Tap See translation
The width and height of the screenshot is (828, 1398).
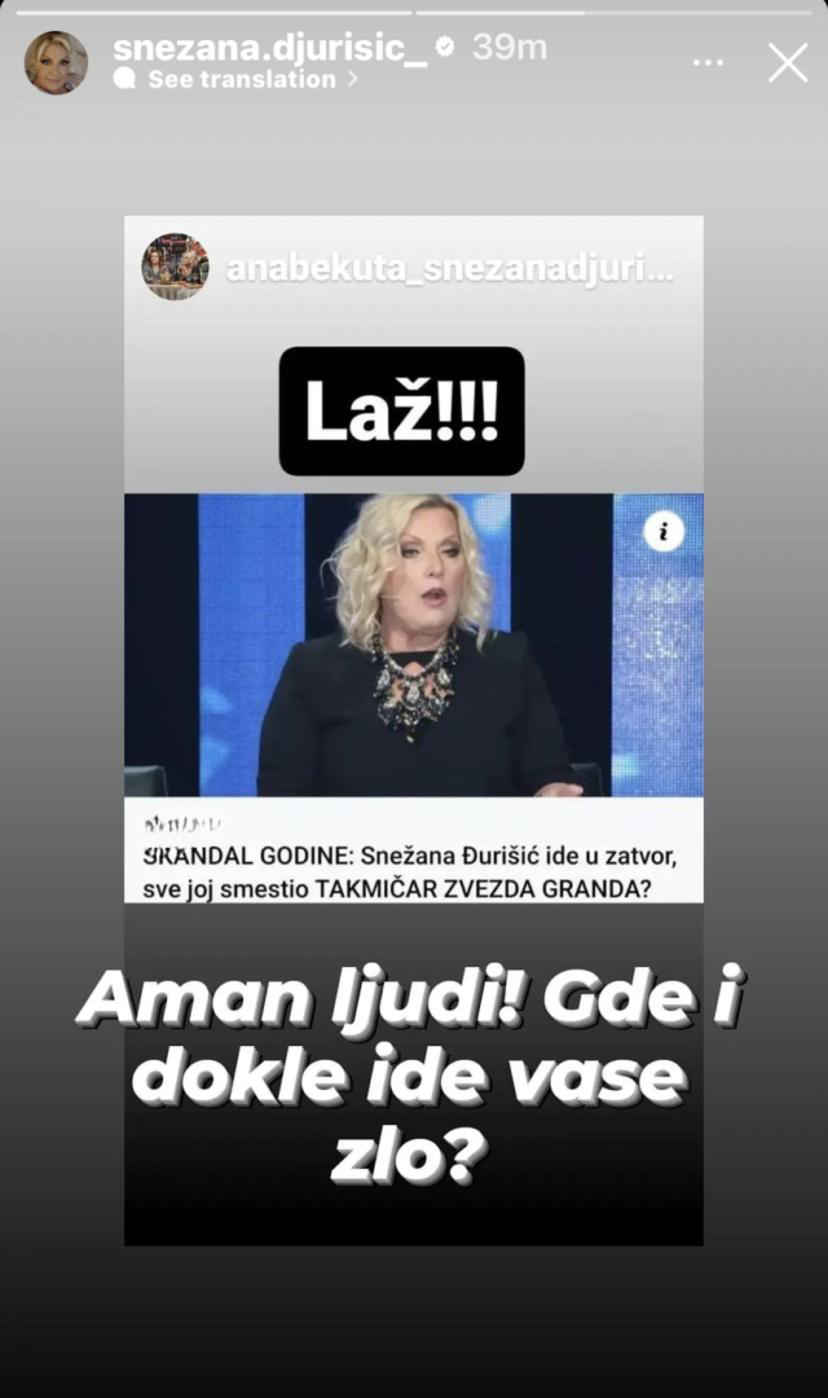240,80
